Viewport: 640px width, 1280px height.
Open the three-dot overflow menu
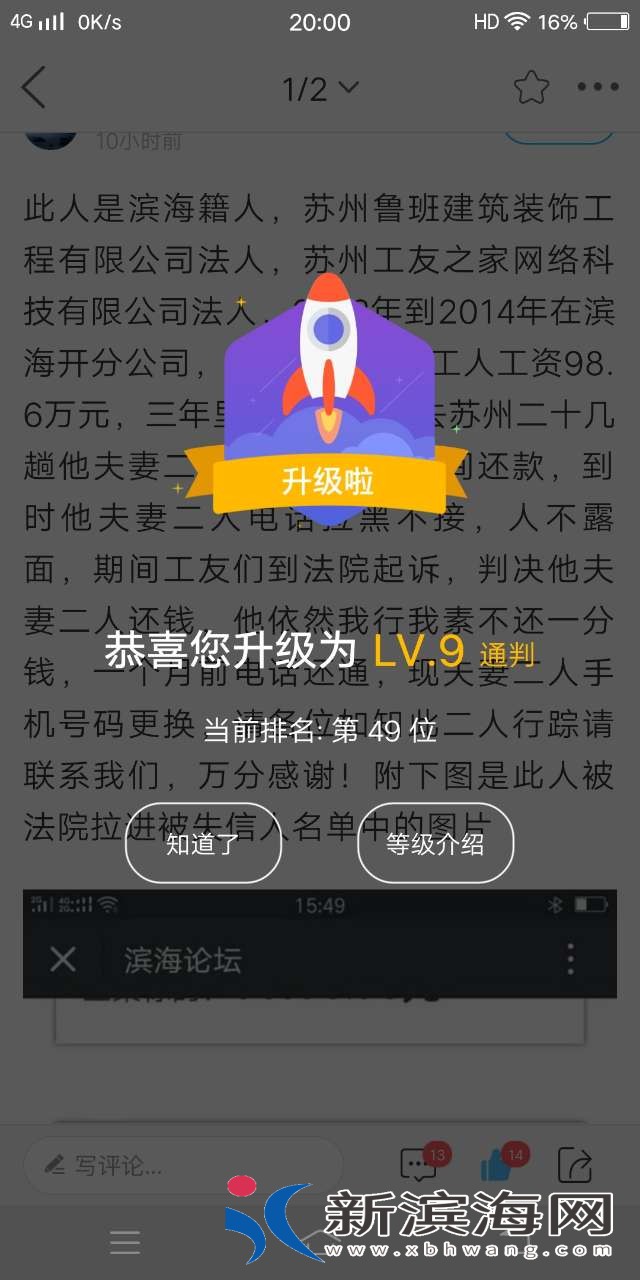[x=598, y=88]
